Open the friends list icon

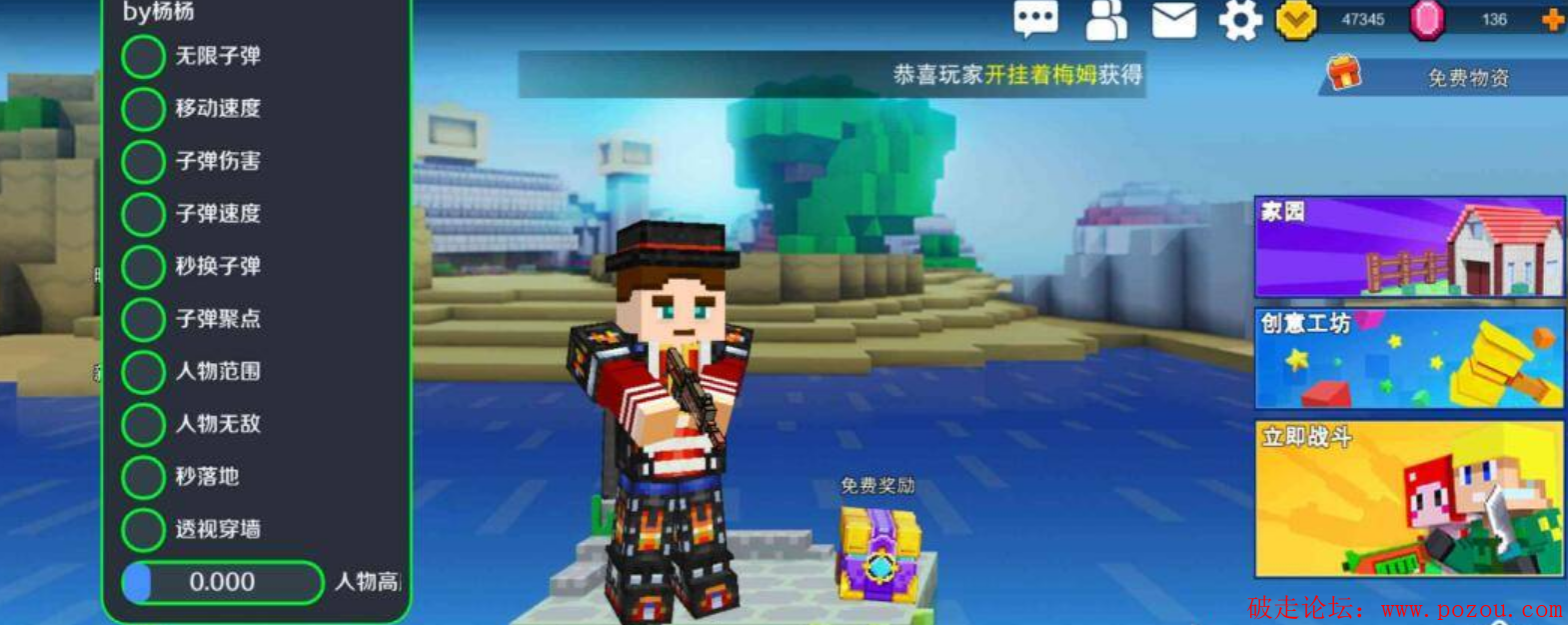point(1106,19)
